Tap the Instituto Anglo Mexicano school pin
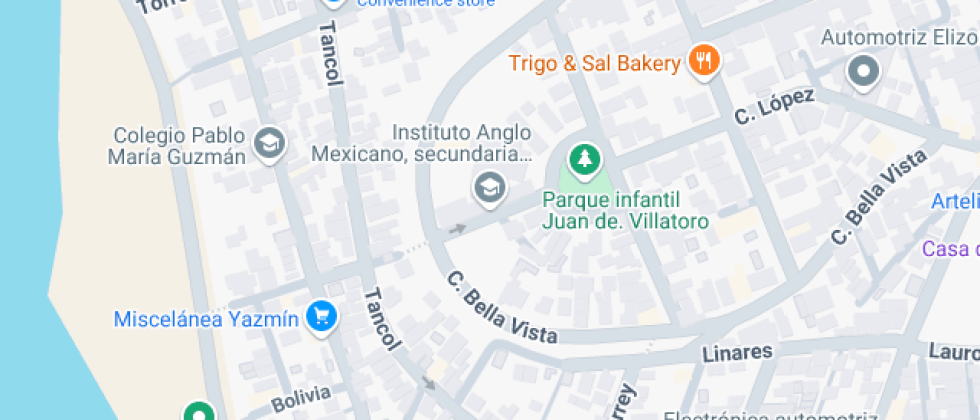Viewport: 980px width, 420px height. pos(489,186)
